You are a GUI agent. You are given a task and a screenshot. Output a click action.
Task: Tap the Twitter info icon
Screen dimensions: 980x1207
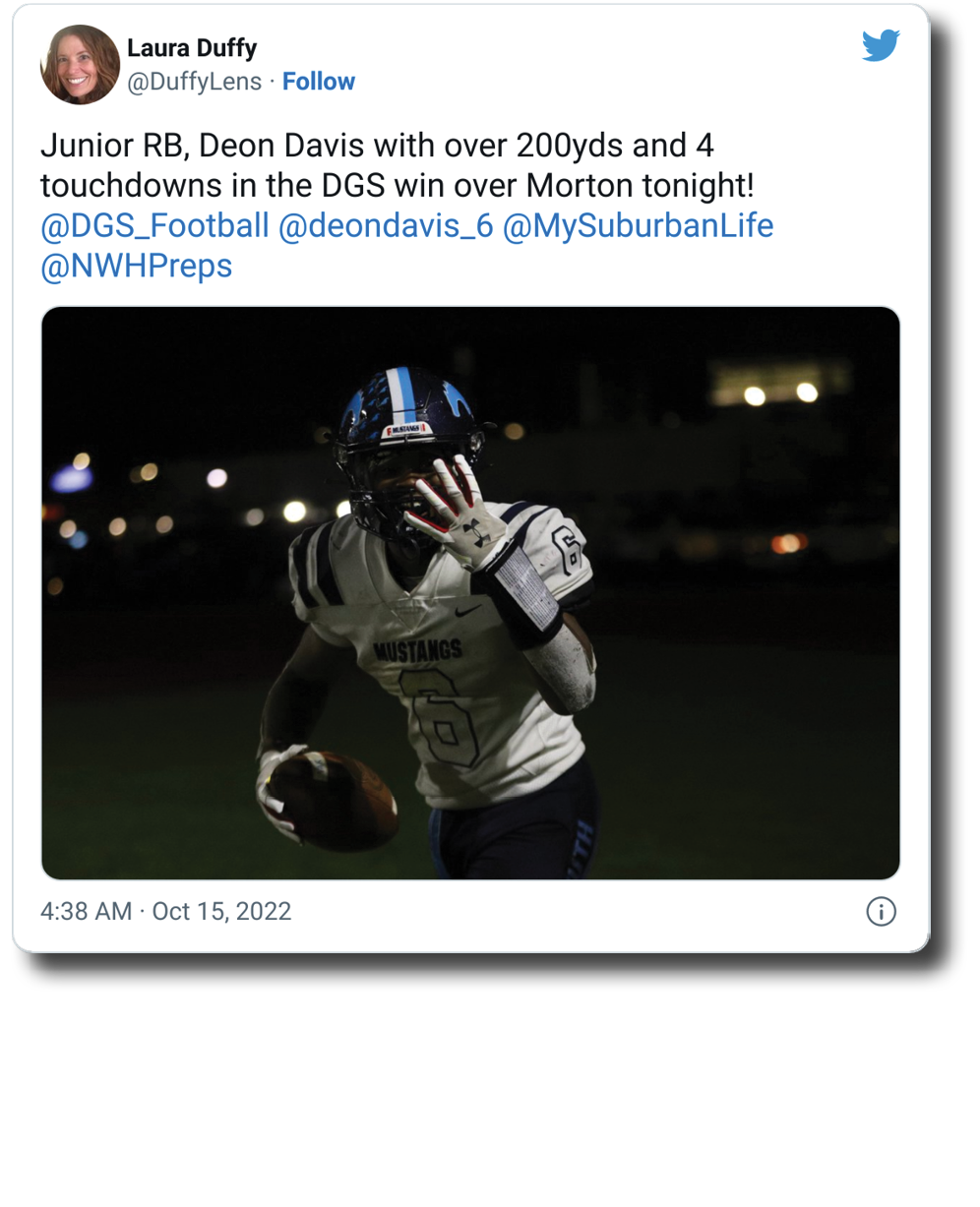pos(880,912)
